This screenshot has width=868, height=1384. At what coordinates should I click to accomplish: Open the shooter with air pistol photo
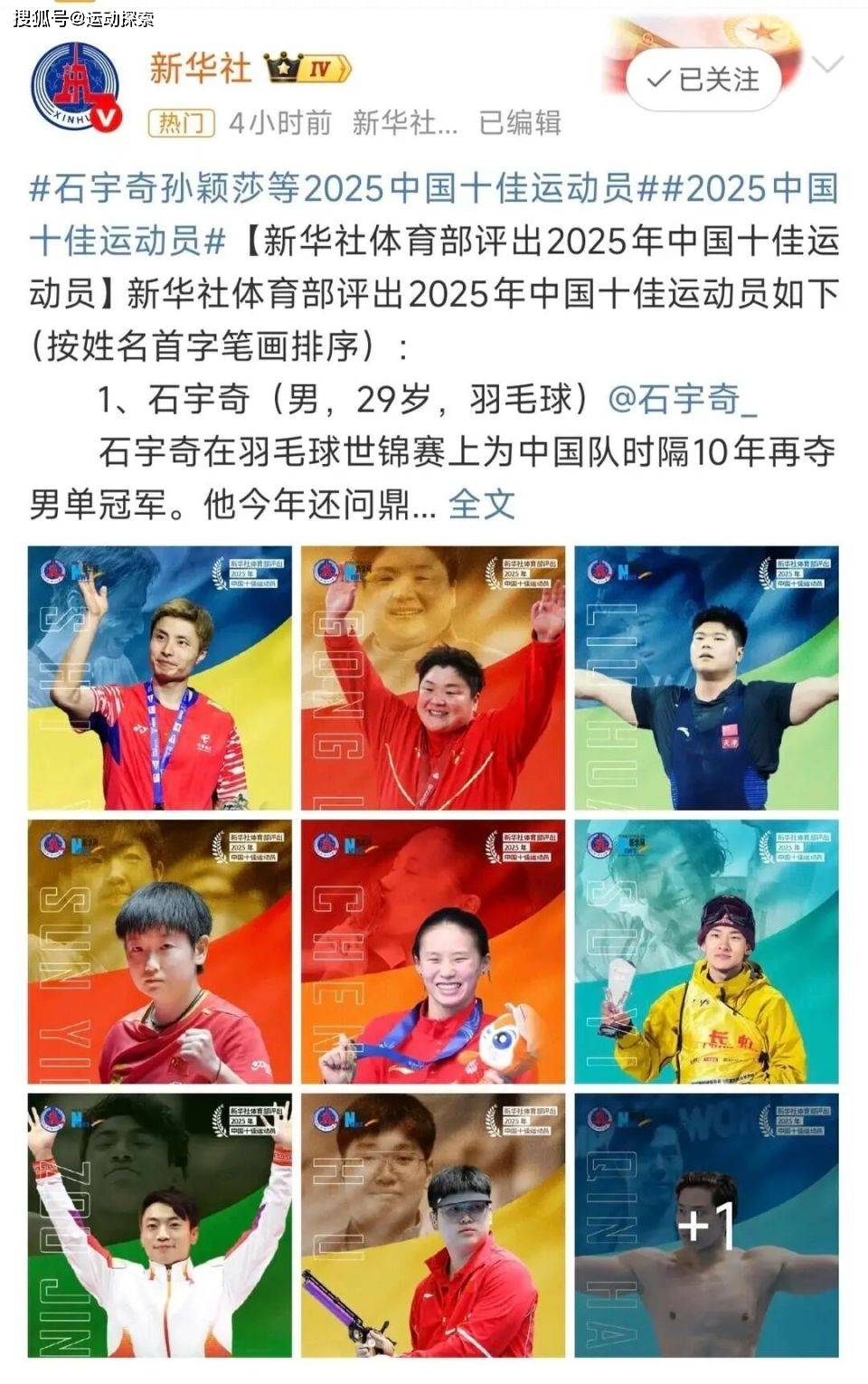click(x=433, y=1225)
